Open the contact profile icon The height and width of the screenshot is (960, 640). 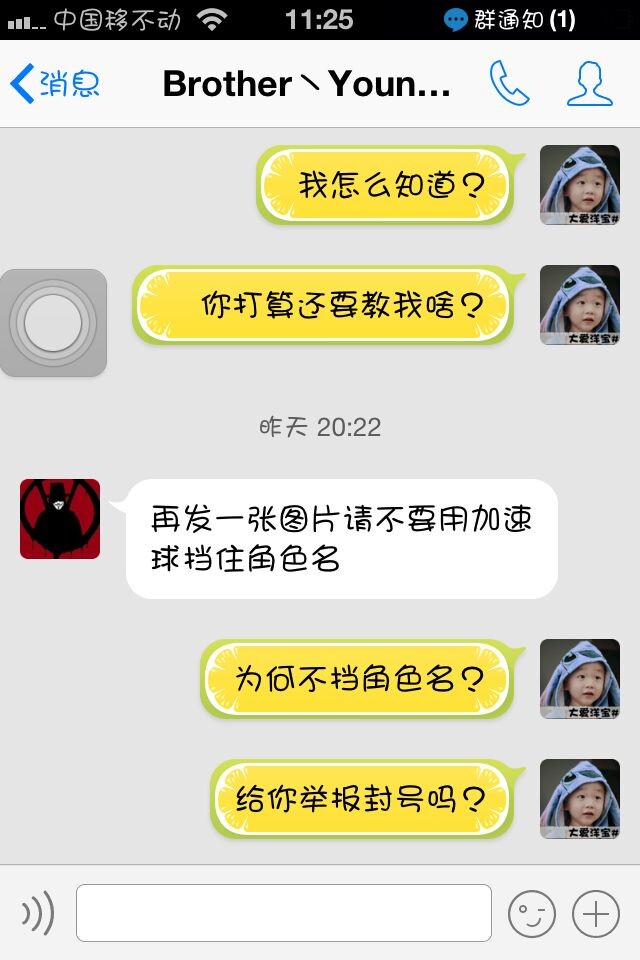pos(589,84)
